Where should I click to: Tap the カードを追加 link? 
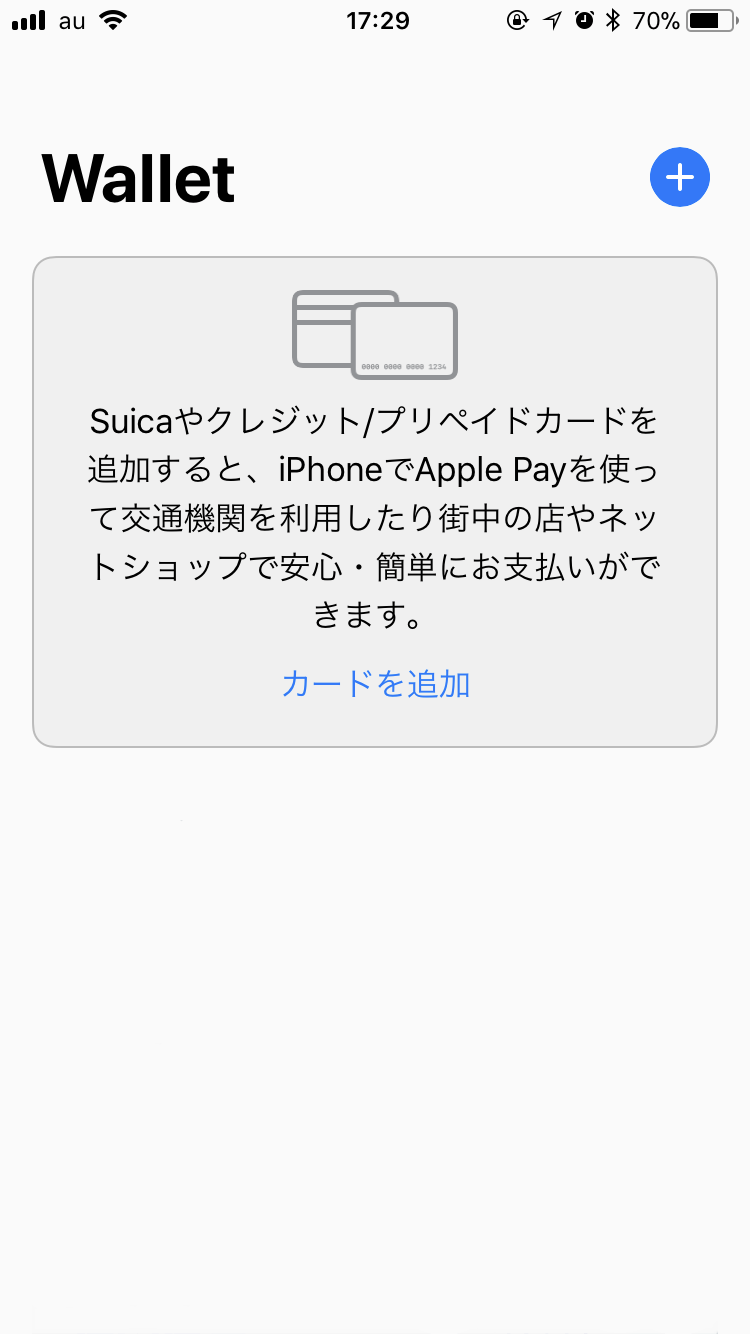pyautogui.click(x=375, y=684)
